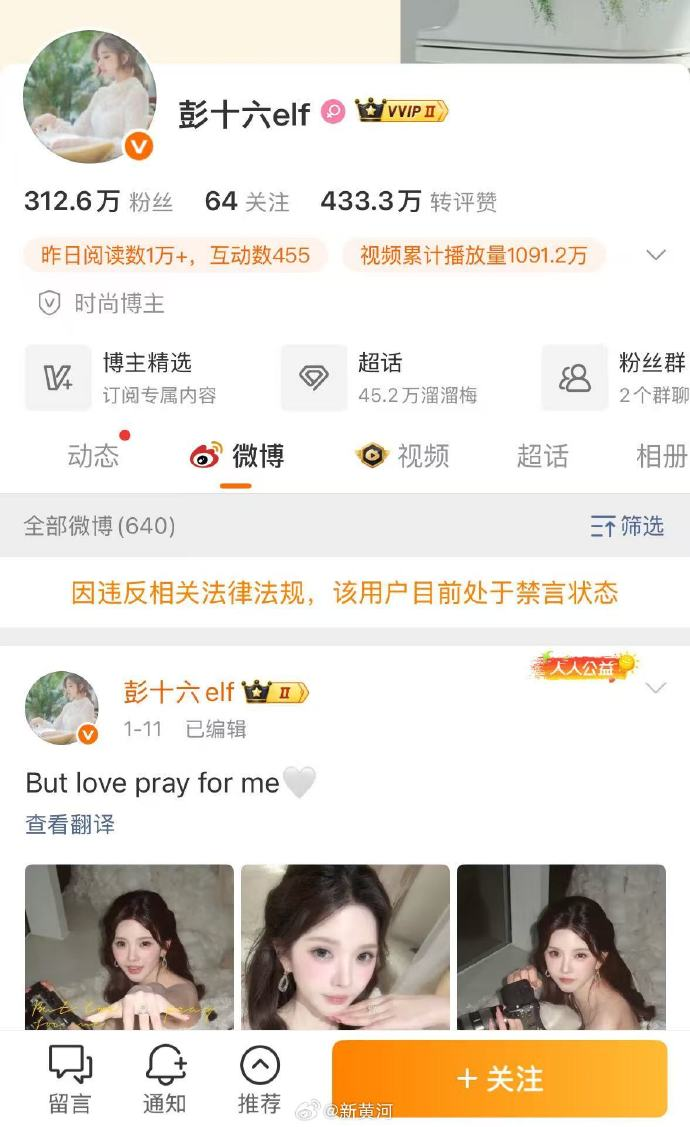Open the profile avatar of 彭十六elf
Viewport: 690px width, 1127px height.
point(90,96)
